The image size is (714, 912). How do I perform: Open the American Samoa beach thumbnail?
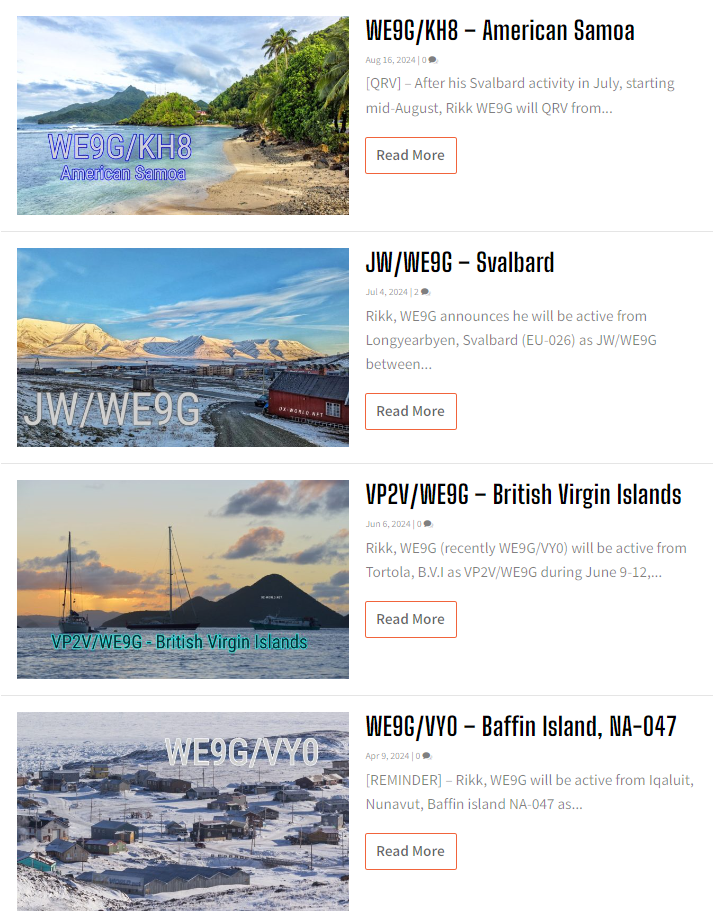pyautogui.click(x=183, y=115)
